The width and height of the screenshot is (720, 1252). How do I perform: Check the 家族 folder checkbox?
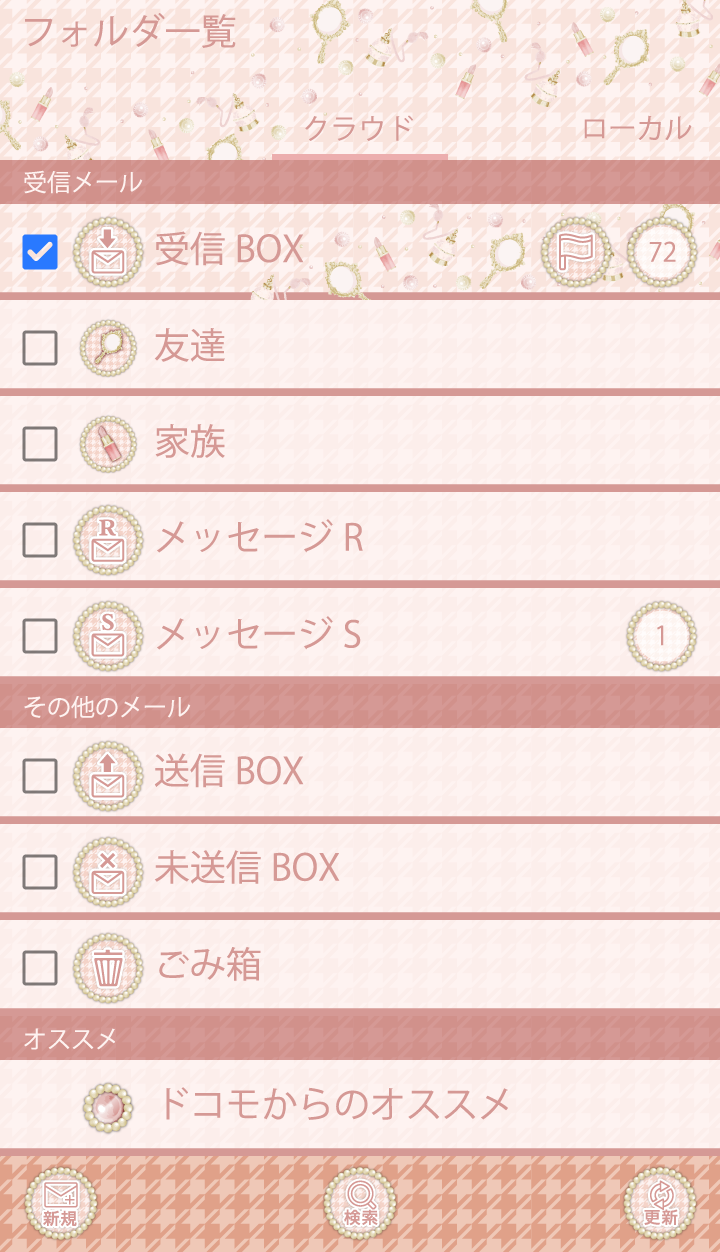(x=40, y=443)
